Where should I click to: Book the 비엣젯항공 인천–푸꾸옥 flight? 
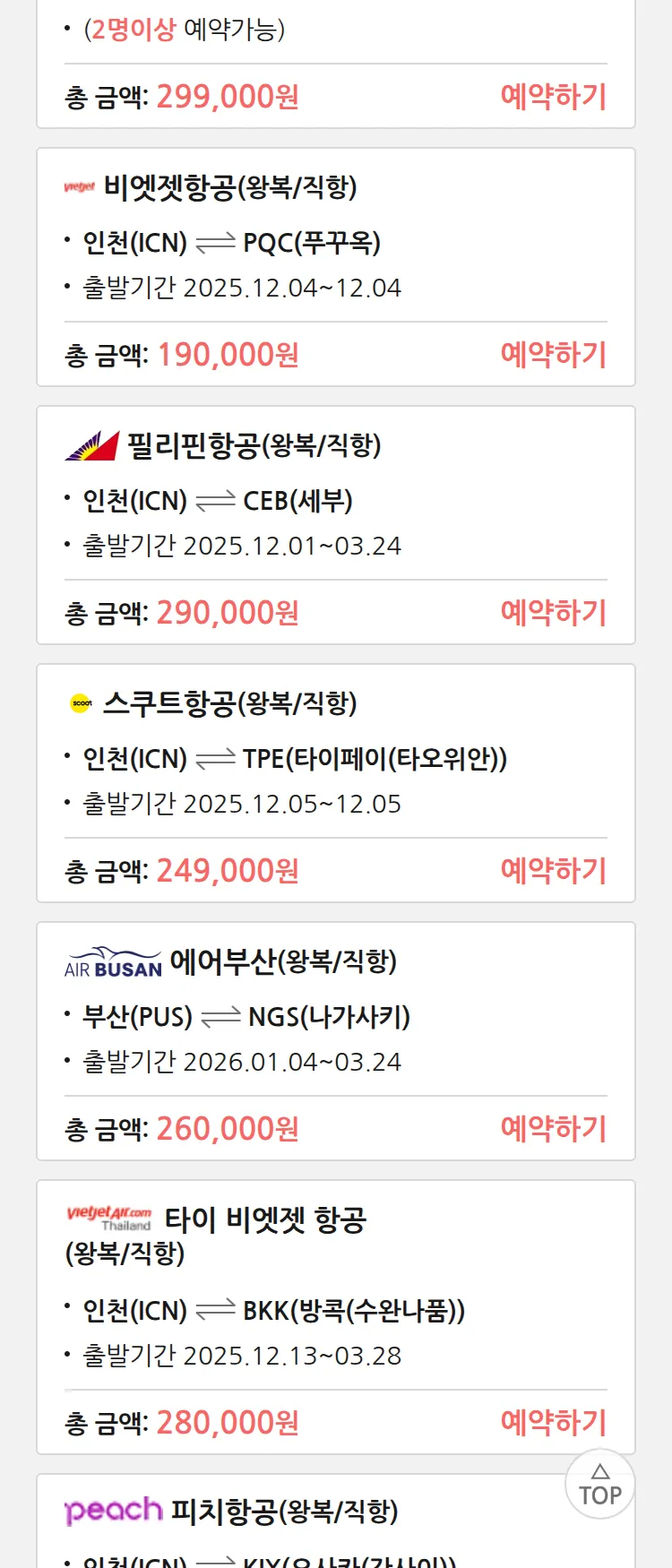point(553,355)
